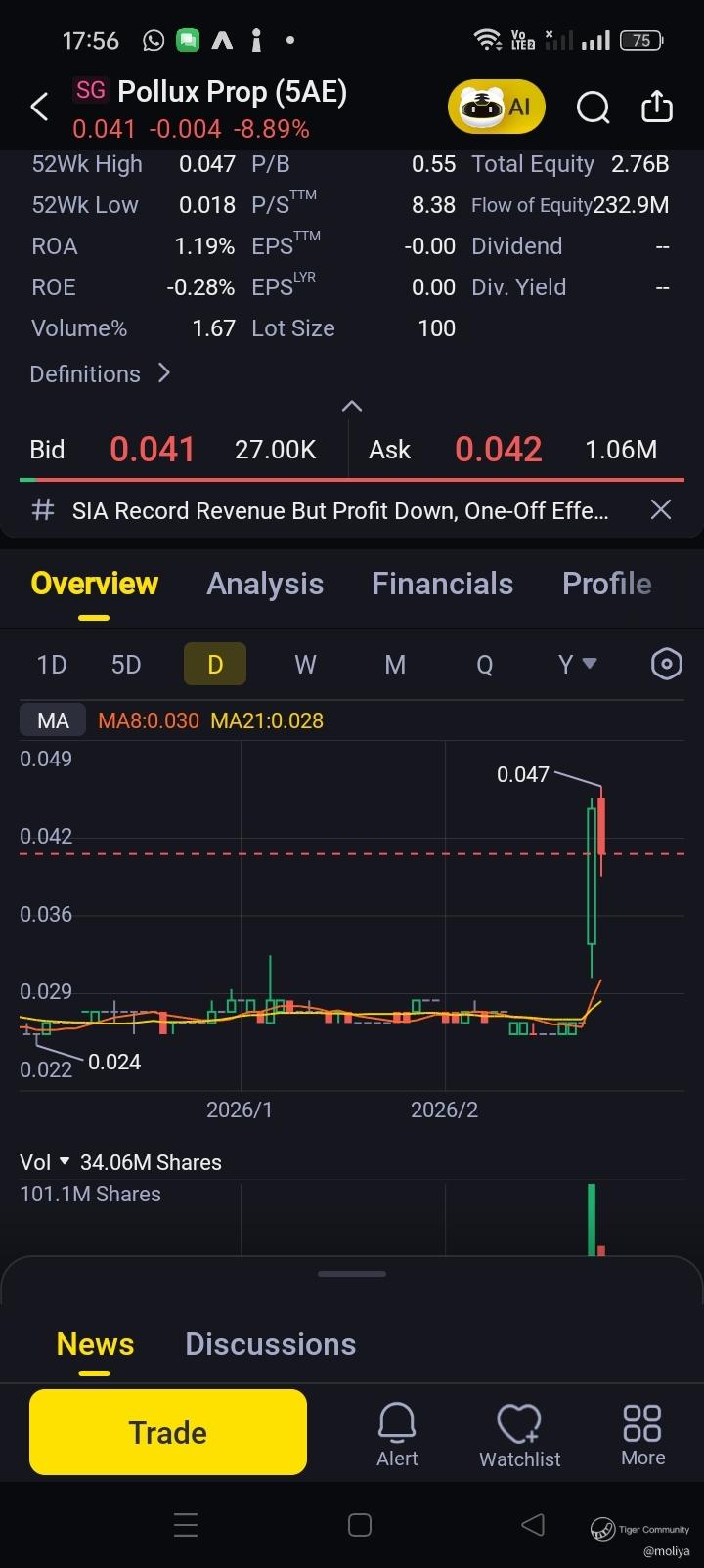Show the monthly M chart
This screenshot has height=1568, width=704.
[395, 665]
